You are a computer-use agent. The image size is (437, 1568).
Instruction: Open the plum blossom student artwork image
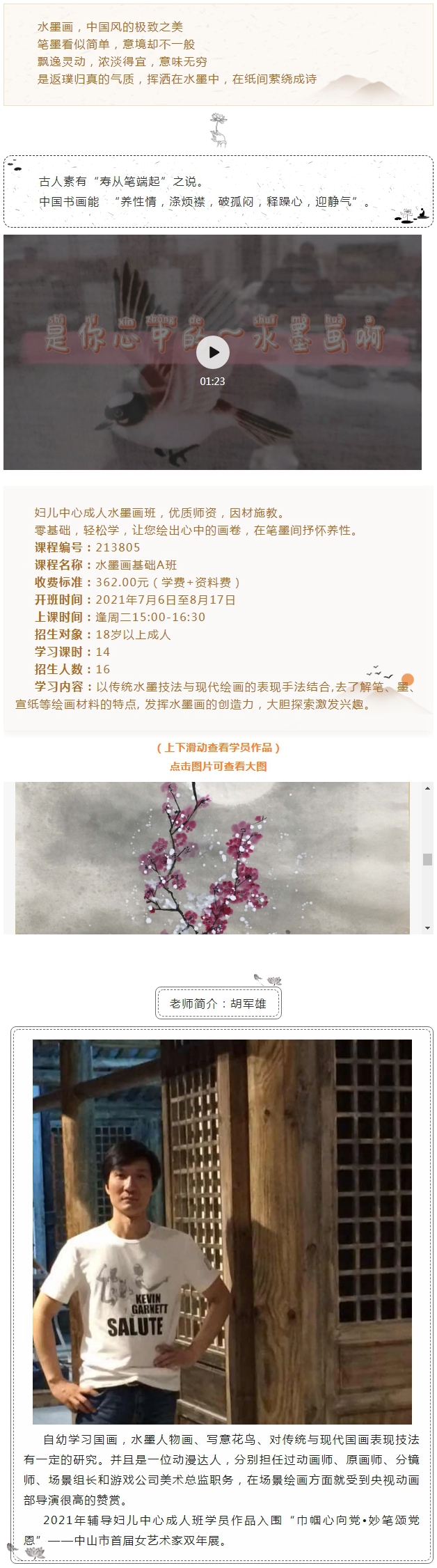pos(212,857)
